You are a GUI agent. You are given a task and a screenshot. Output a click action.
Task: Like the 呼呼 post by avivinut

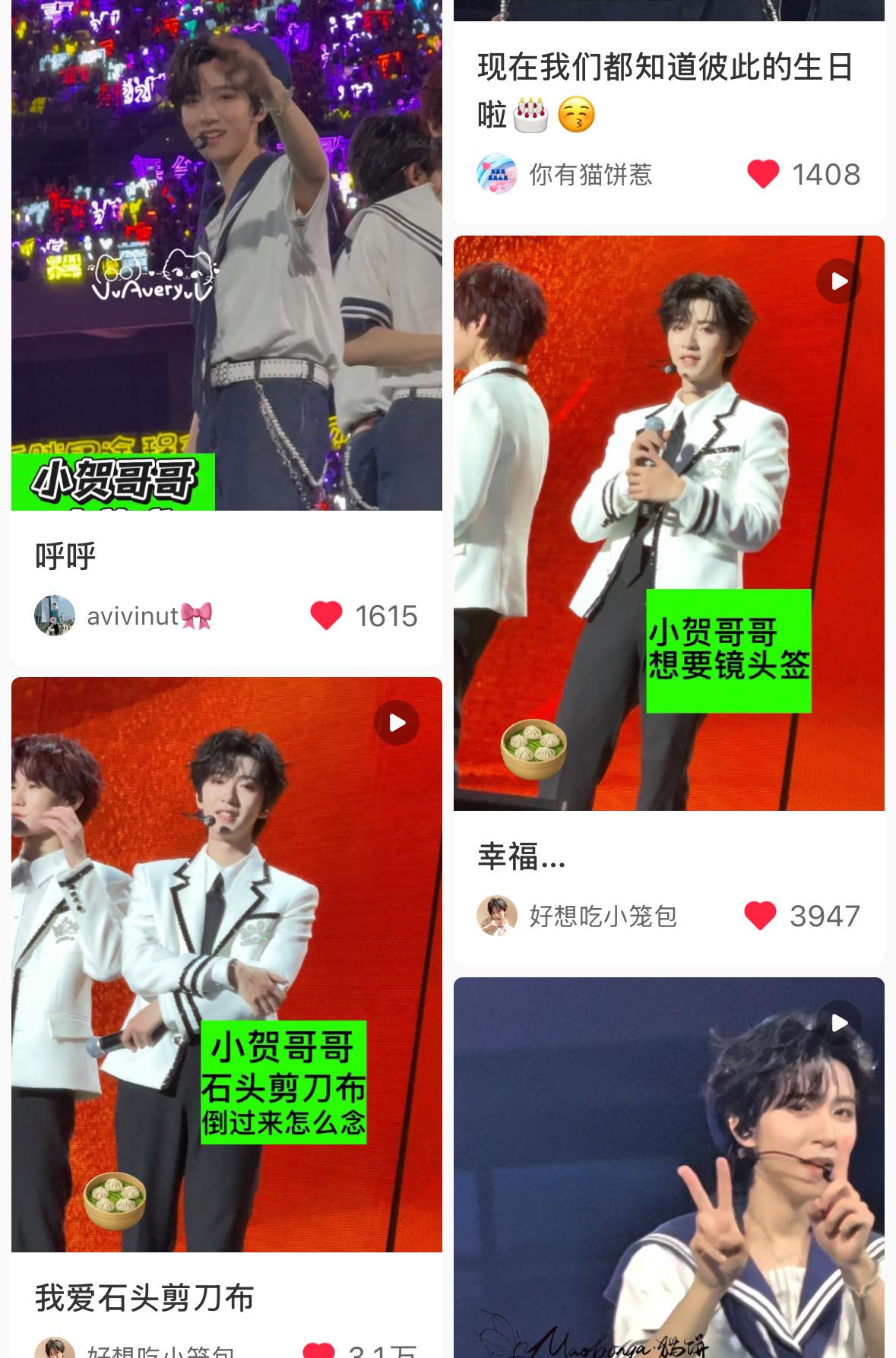click(327, 616)
